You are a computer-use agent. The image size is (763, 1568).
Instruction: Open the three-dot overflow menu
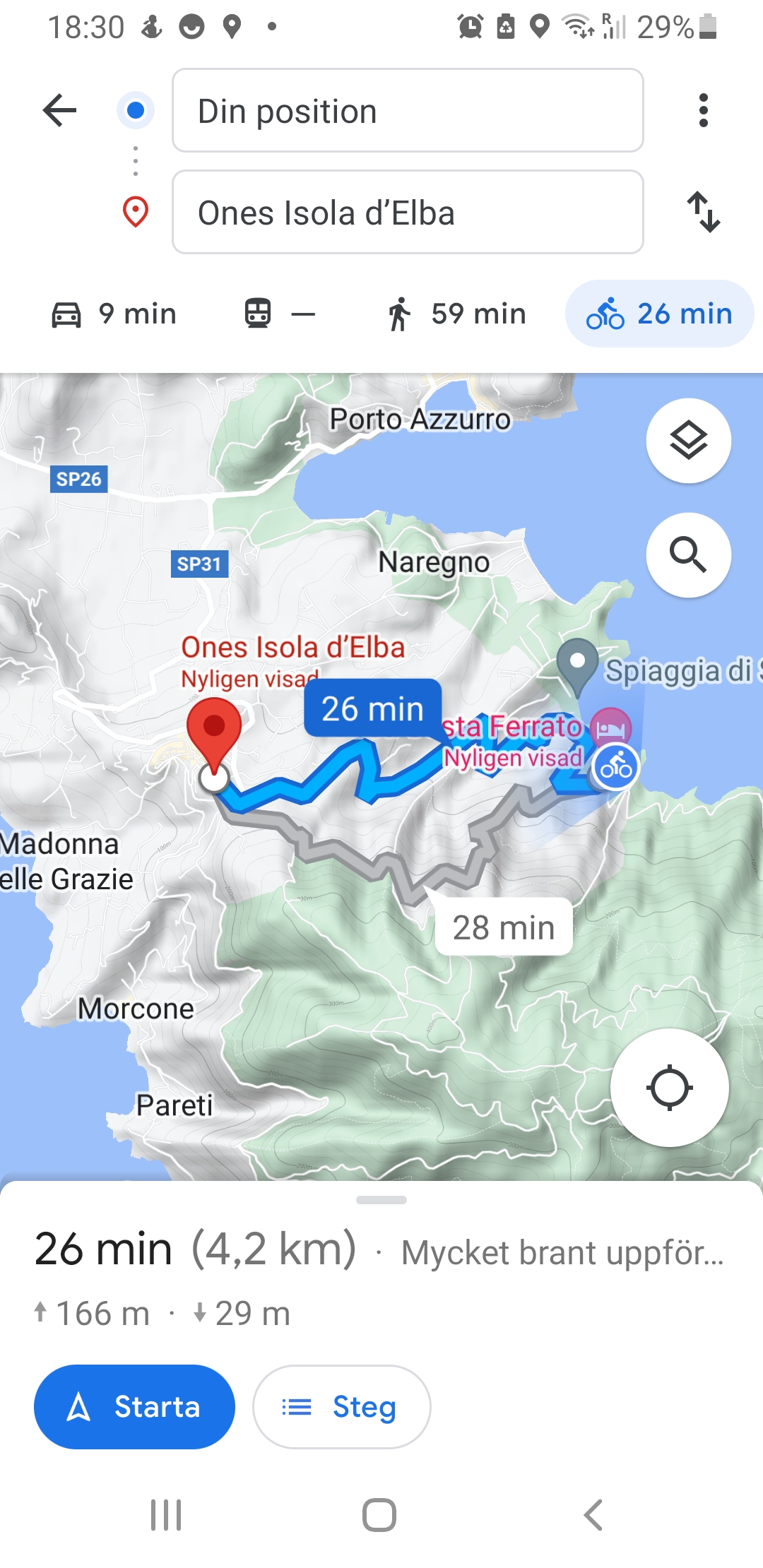(702, 110)
